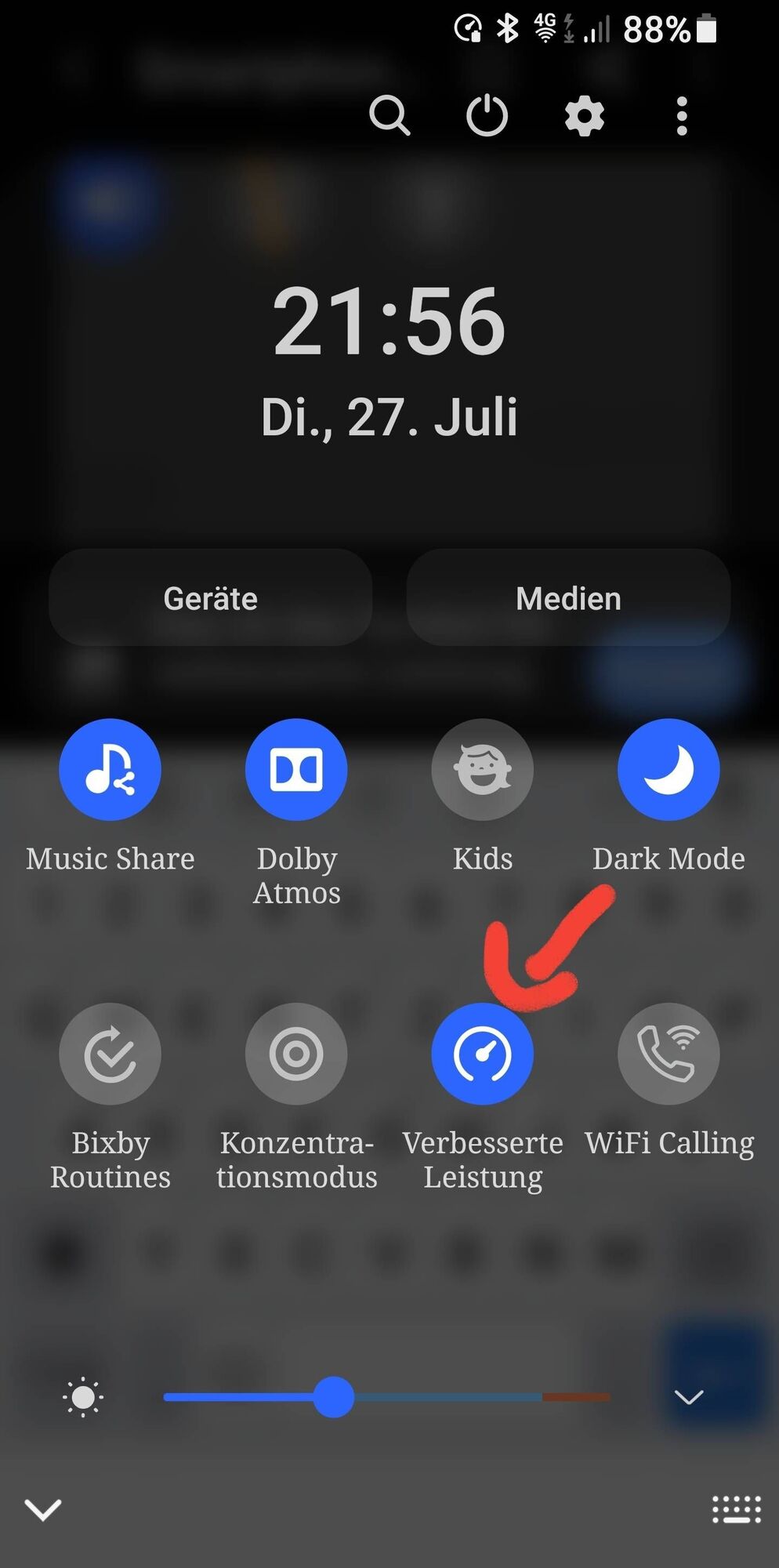Open the keyboard switcher icon

tap(736, 1508)
